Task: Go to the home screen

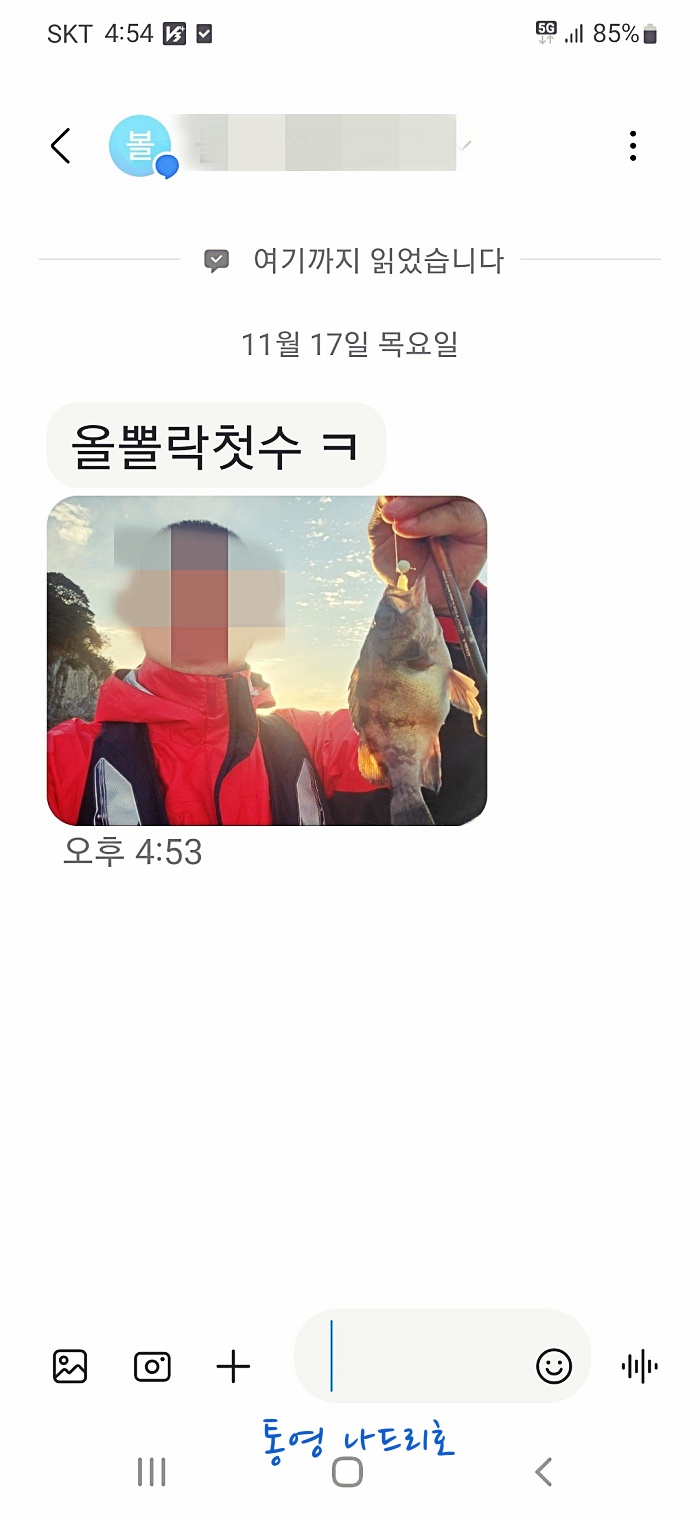Action: [x=347, y=1471]
